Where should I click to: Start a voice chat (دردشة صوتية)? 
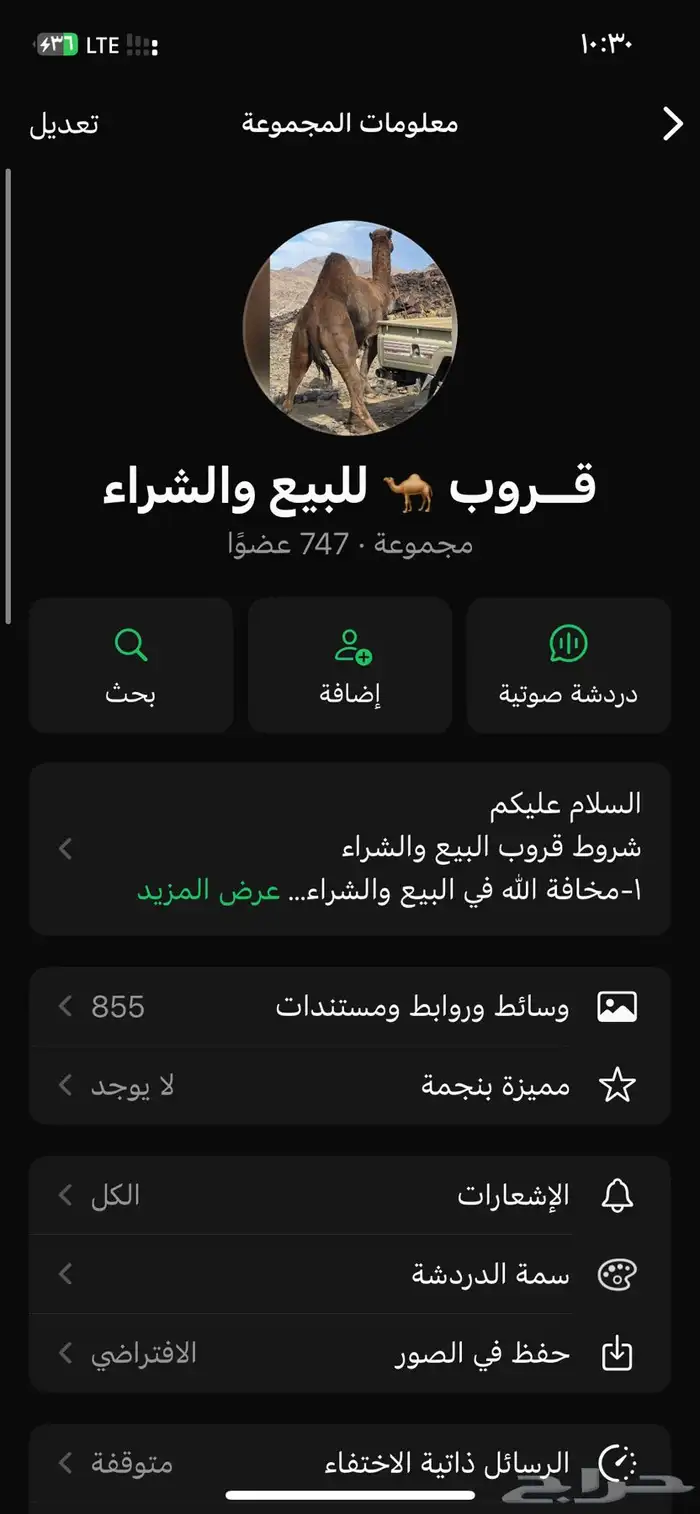click(568, 665)
